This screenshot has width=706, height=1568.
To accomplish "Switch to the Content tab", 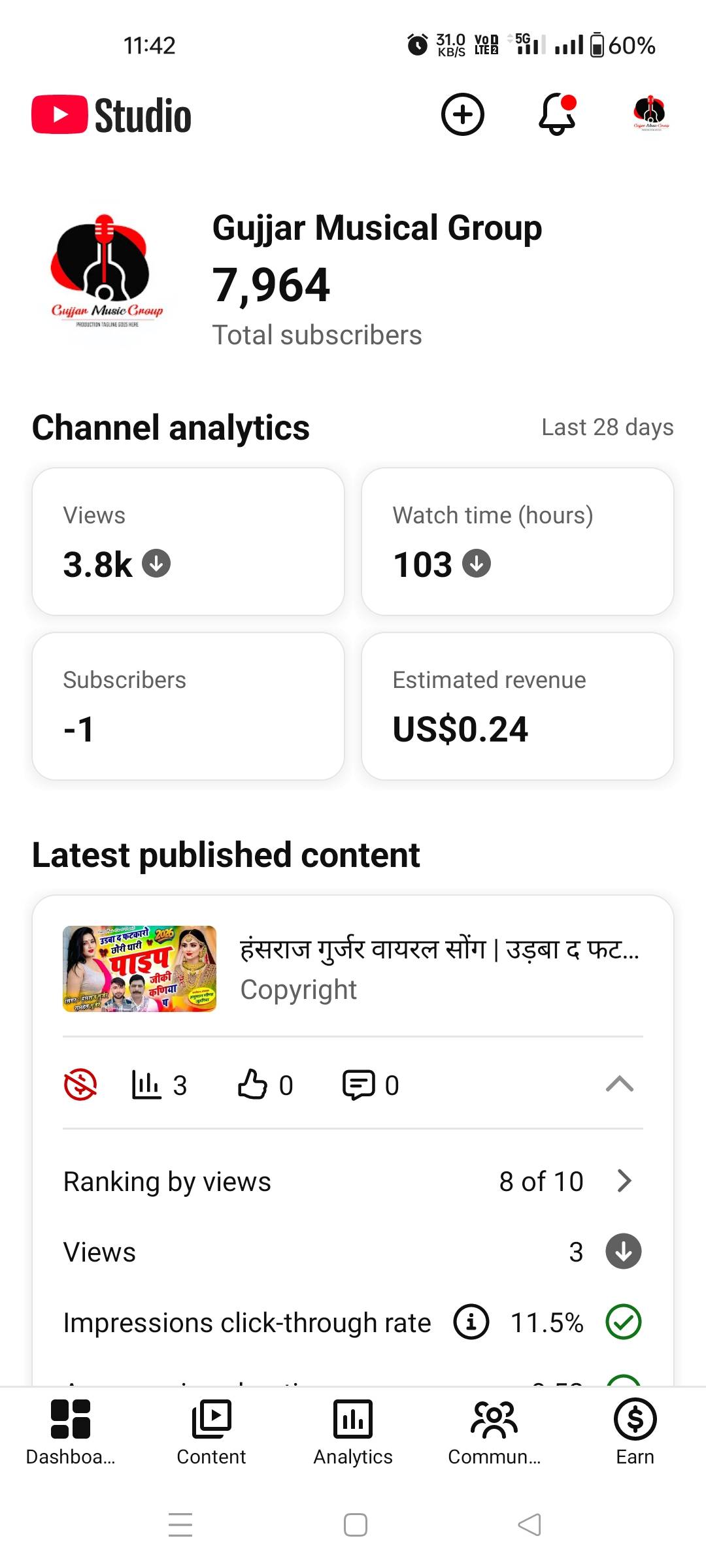I will [211, 1431].
